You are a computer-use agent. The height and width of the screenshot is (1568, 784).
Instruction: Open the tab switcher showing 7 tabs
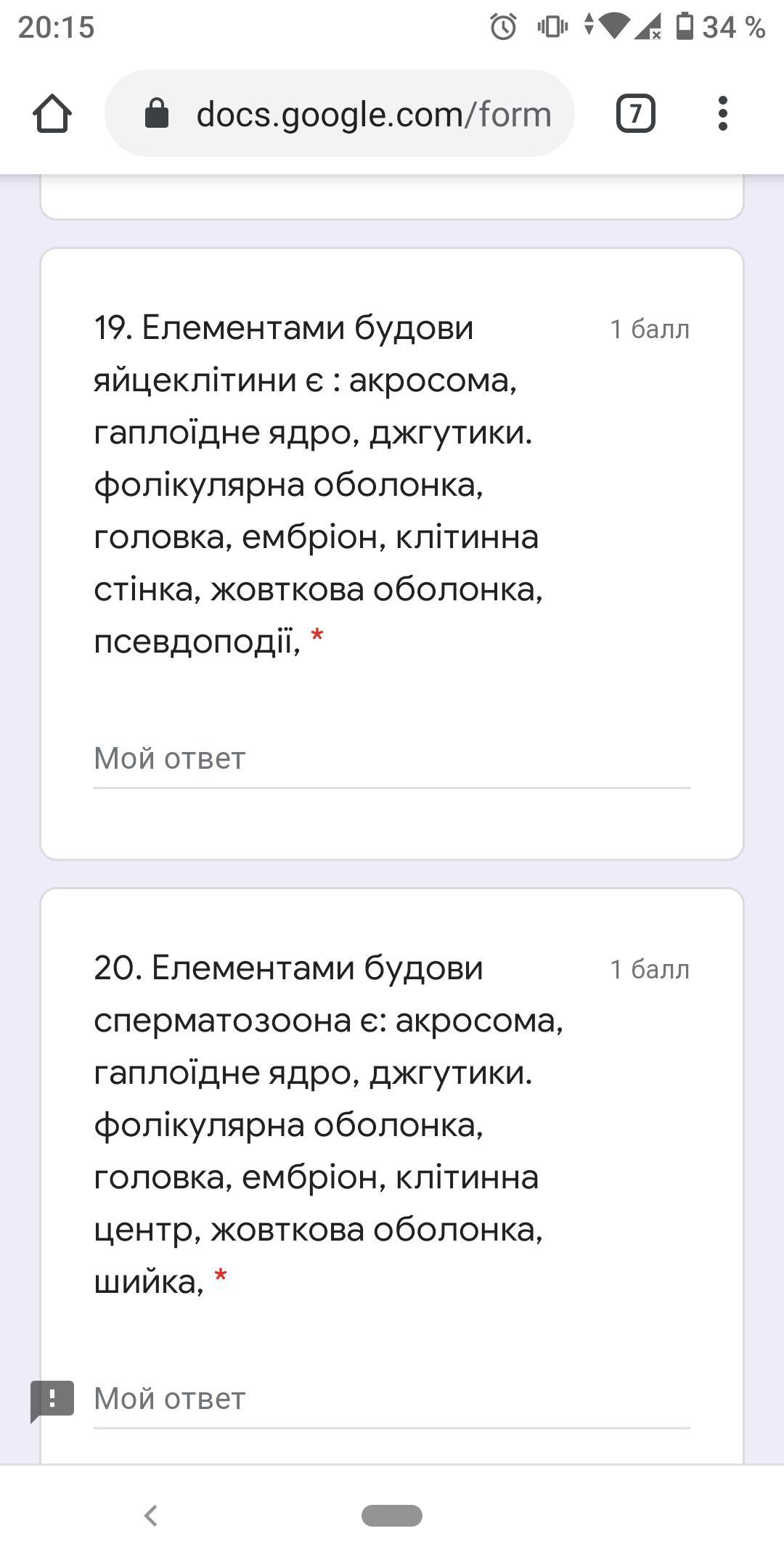click(x=635, y=114)
